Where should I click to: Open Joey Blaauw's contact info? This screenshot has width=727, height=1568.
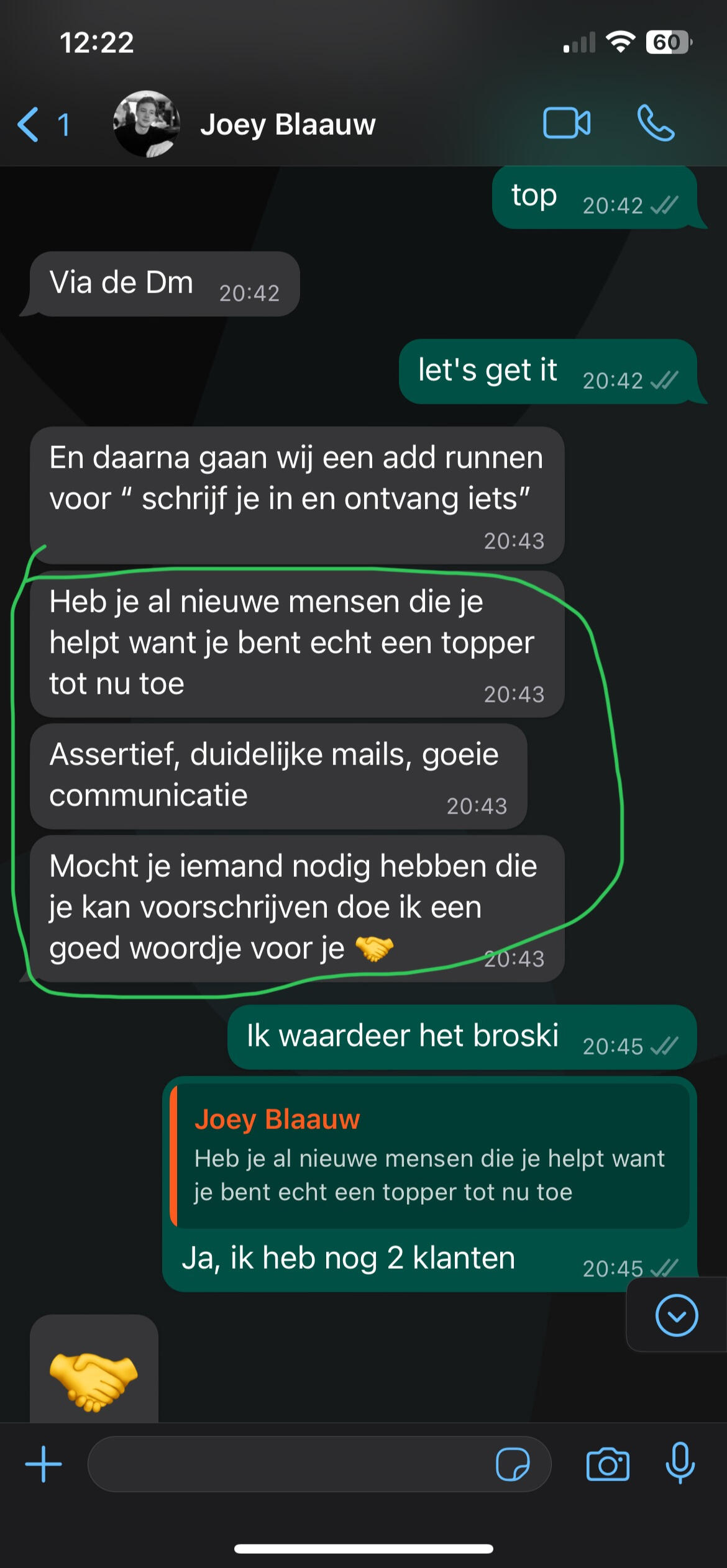pos(288,124)
